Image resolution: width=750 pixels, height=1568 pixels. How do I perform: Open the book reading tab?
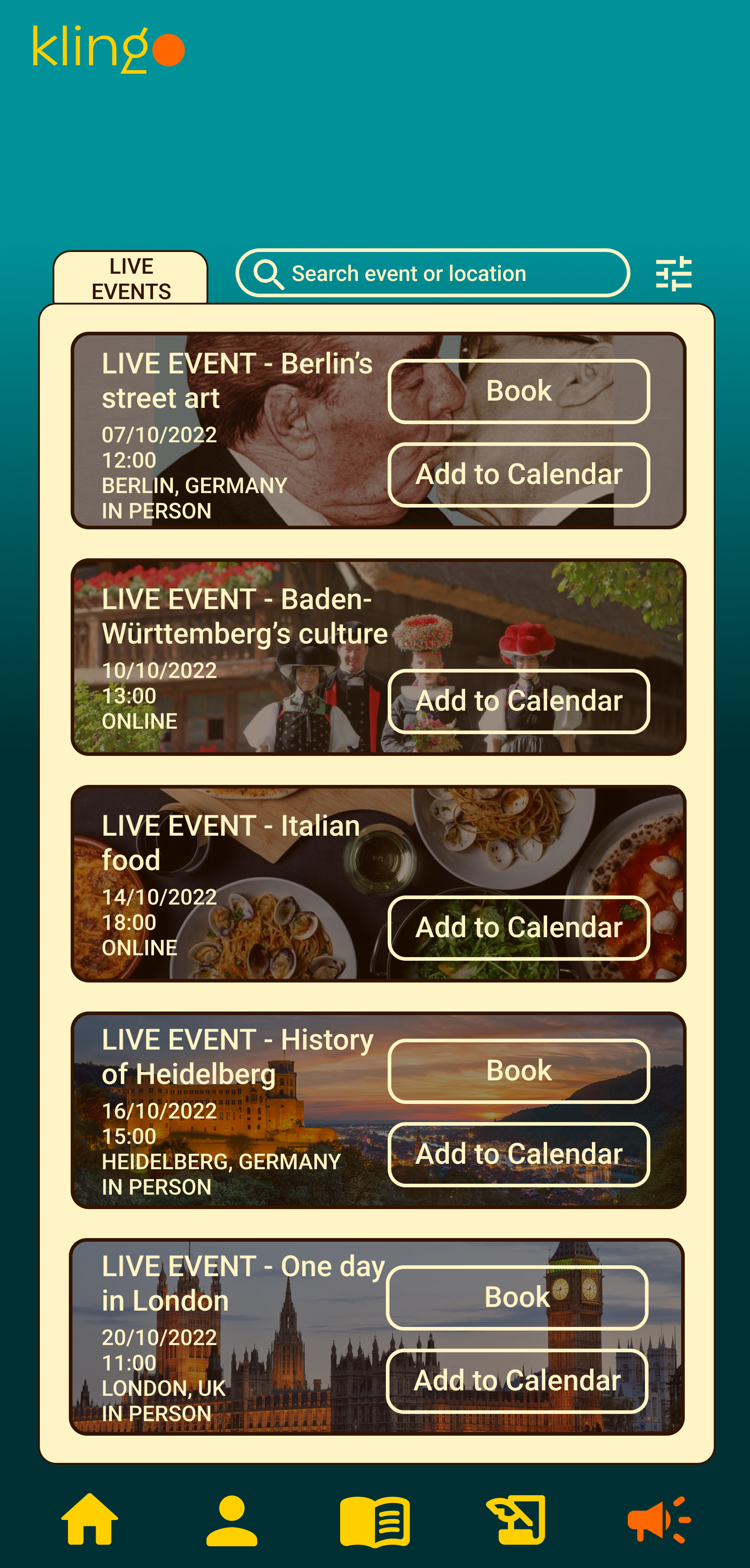[x=375, y=1521]
